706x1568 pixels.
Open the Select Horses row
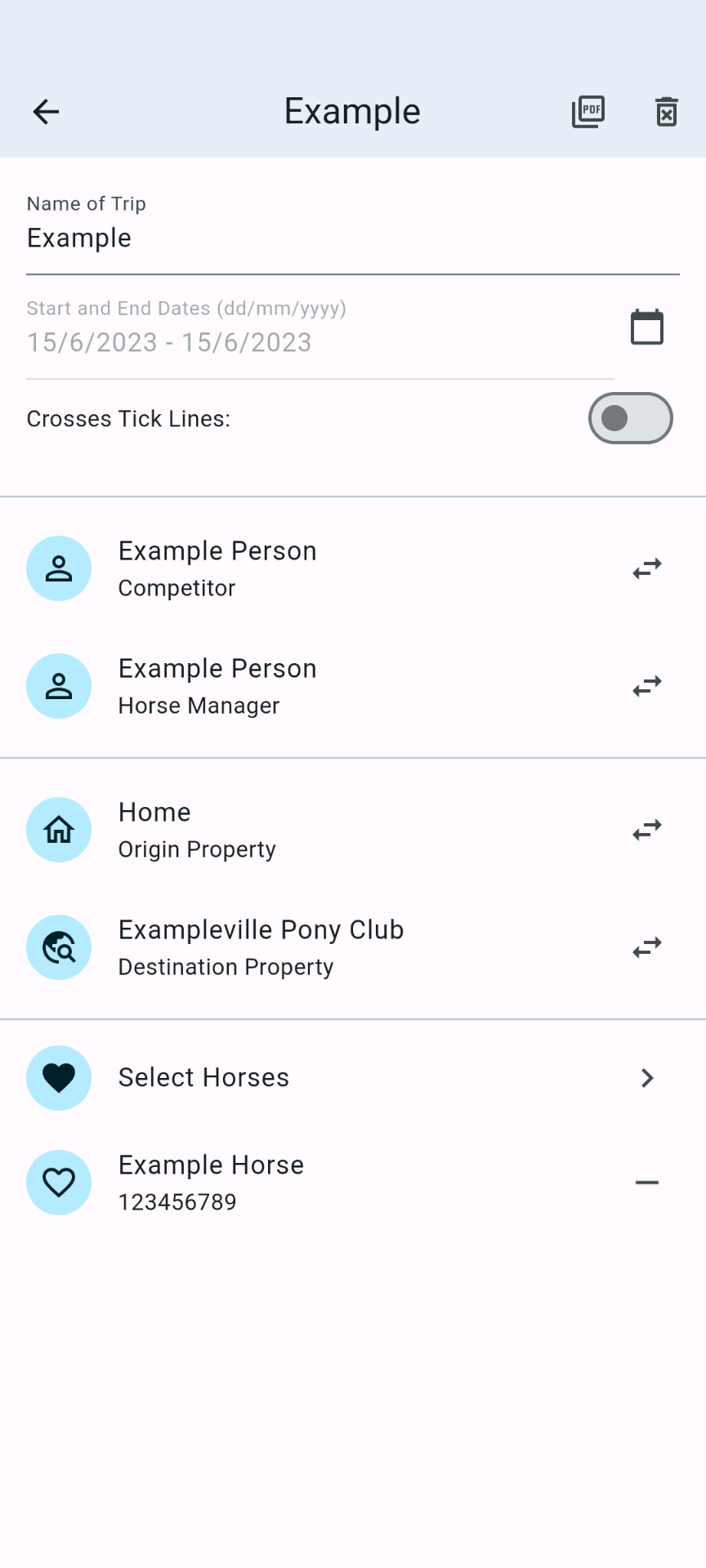coord(351,1078)
